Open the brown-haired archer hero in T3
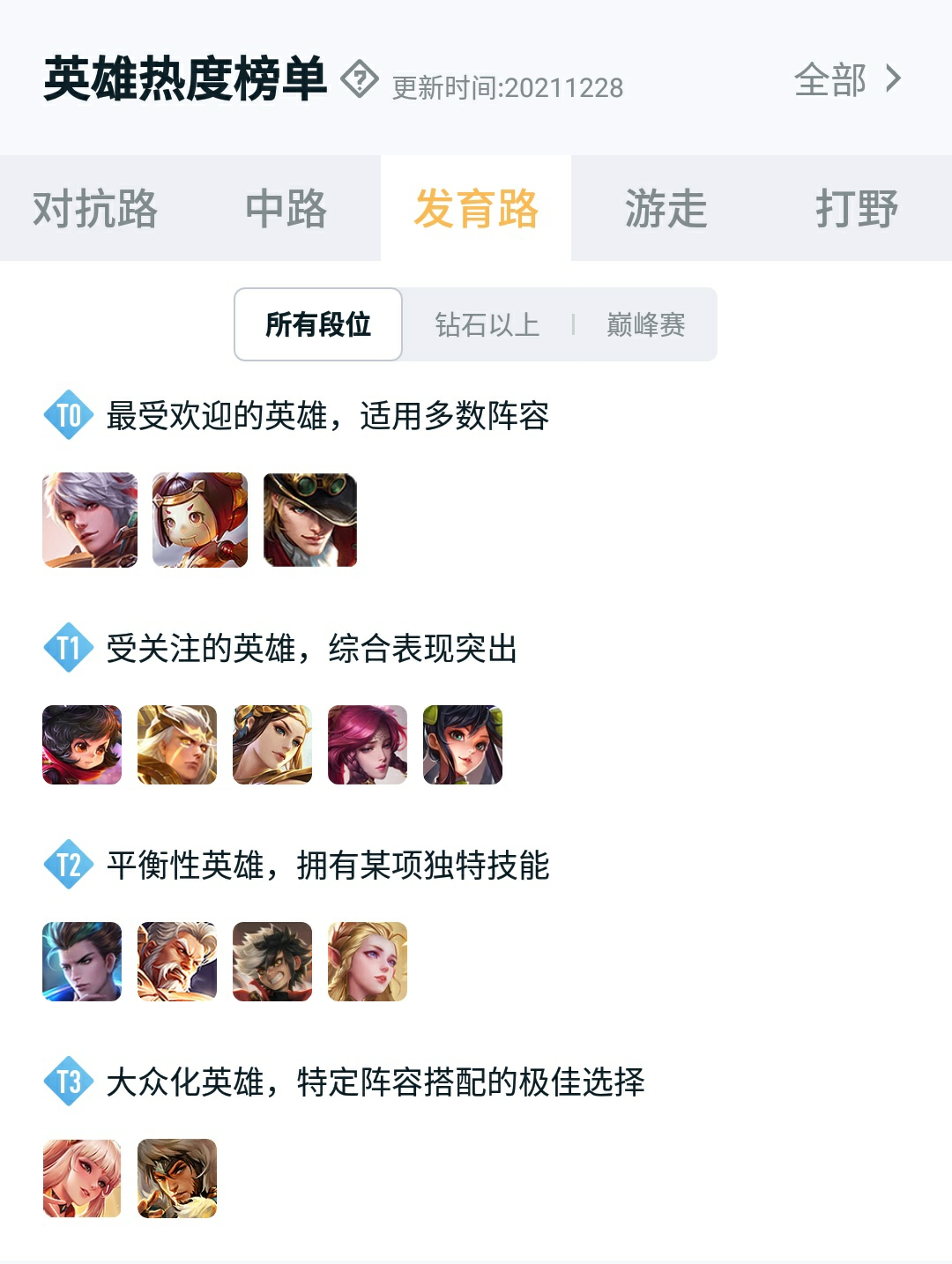Image resolution: width=952 pixels, height=1264 pixels. pyautogui.click(x=177, y=1178)
